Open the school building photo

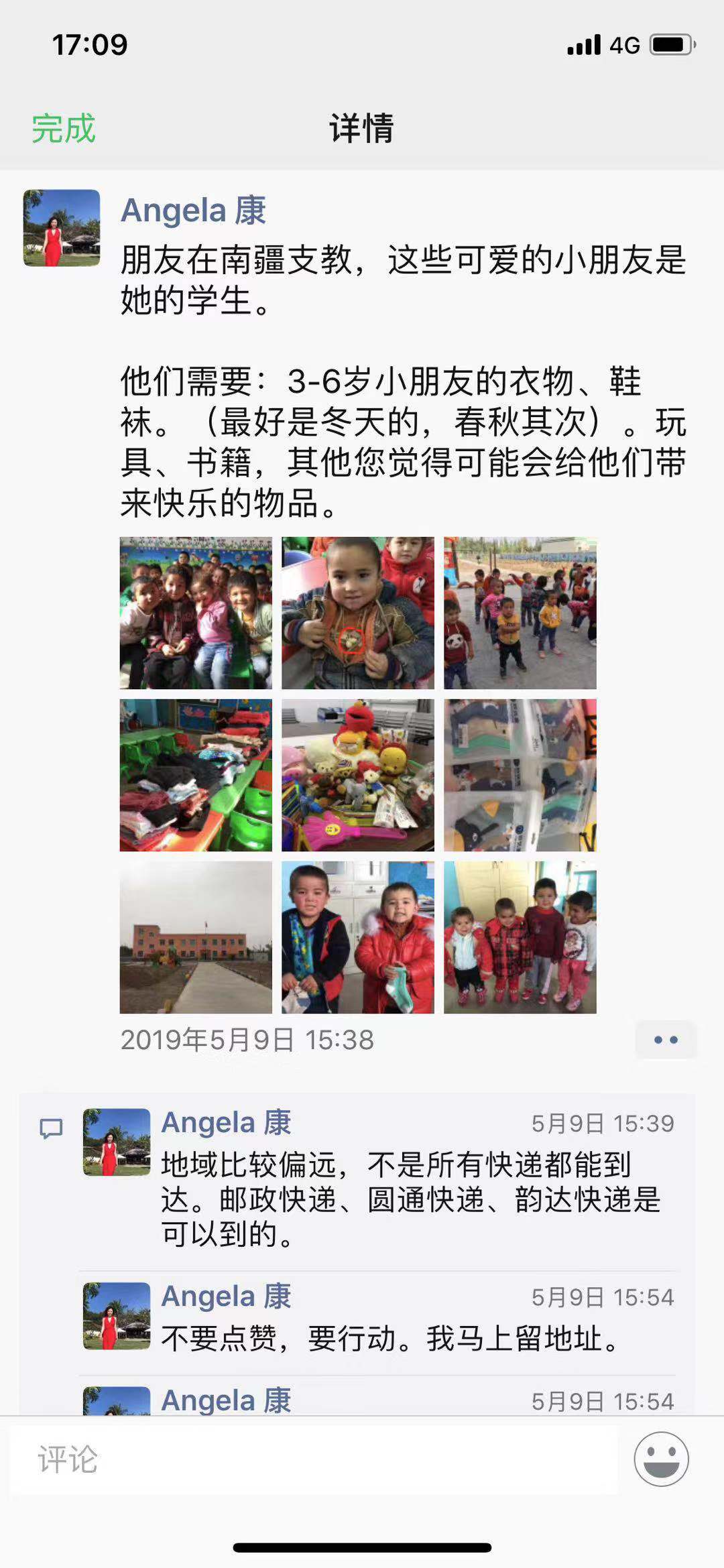click(196, 937)
